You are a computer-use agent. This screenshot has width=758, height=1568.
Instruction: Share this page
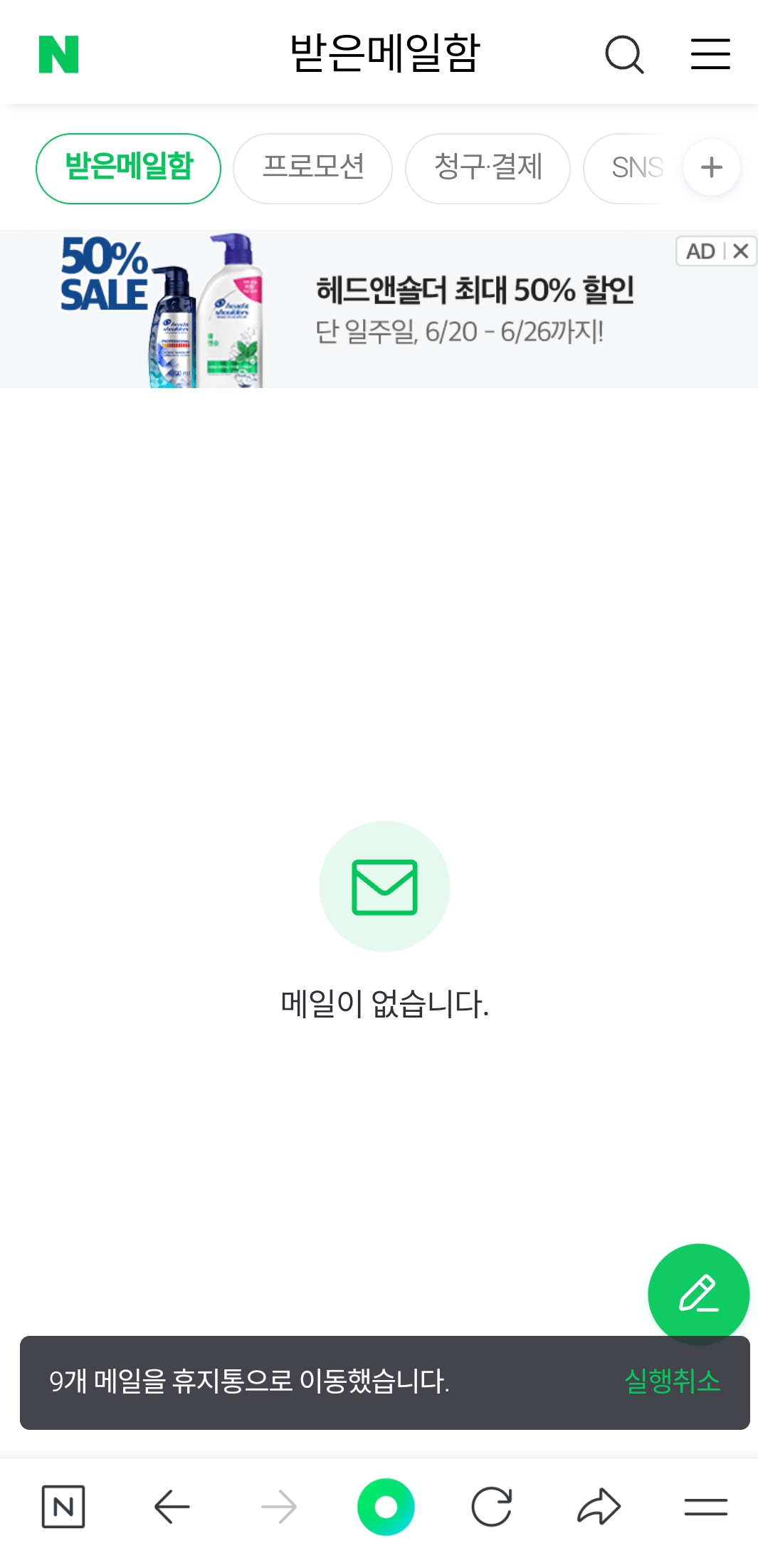[x=599, y=1507]
